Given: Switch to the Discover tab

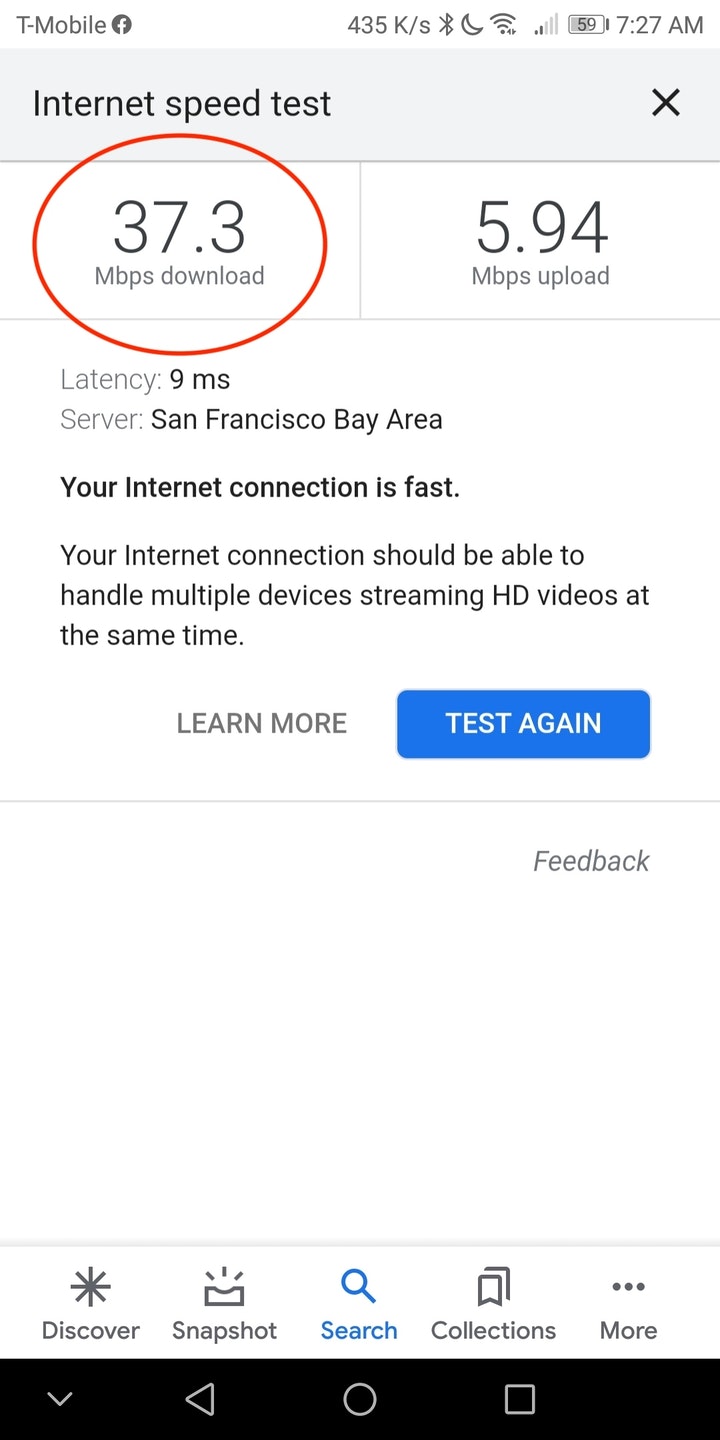Looking at the screenshot, I should pyautogui.click(x=90, y=1304).
